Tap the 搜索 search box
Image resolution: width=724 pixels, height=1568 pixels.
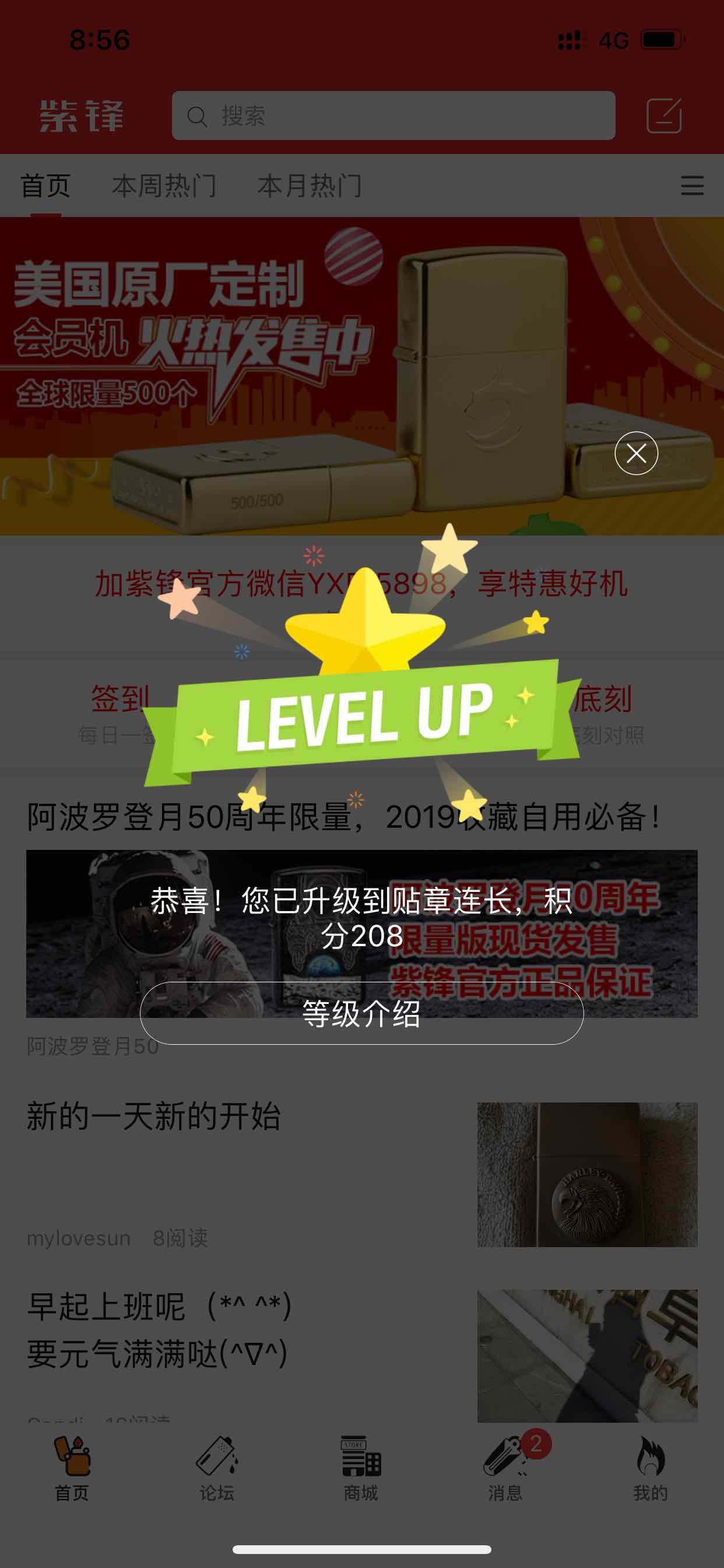[x=393, y=116]
